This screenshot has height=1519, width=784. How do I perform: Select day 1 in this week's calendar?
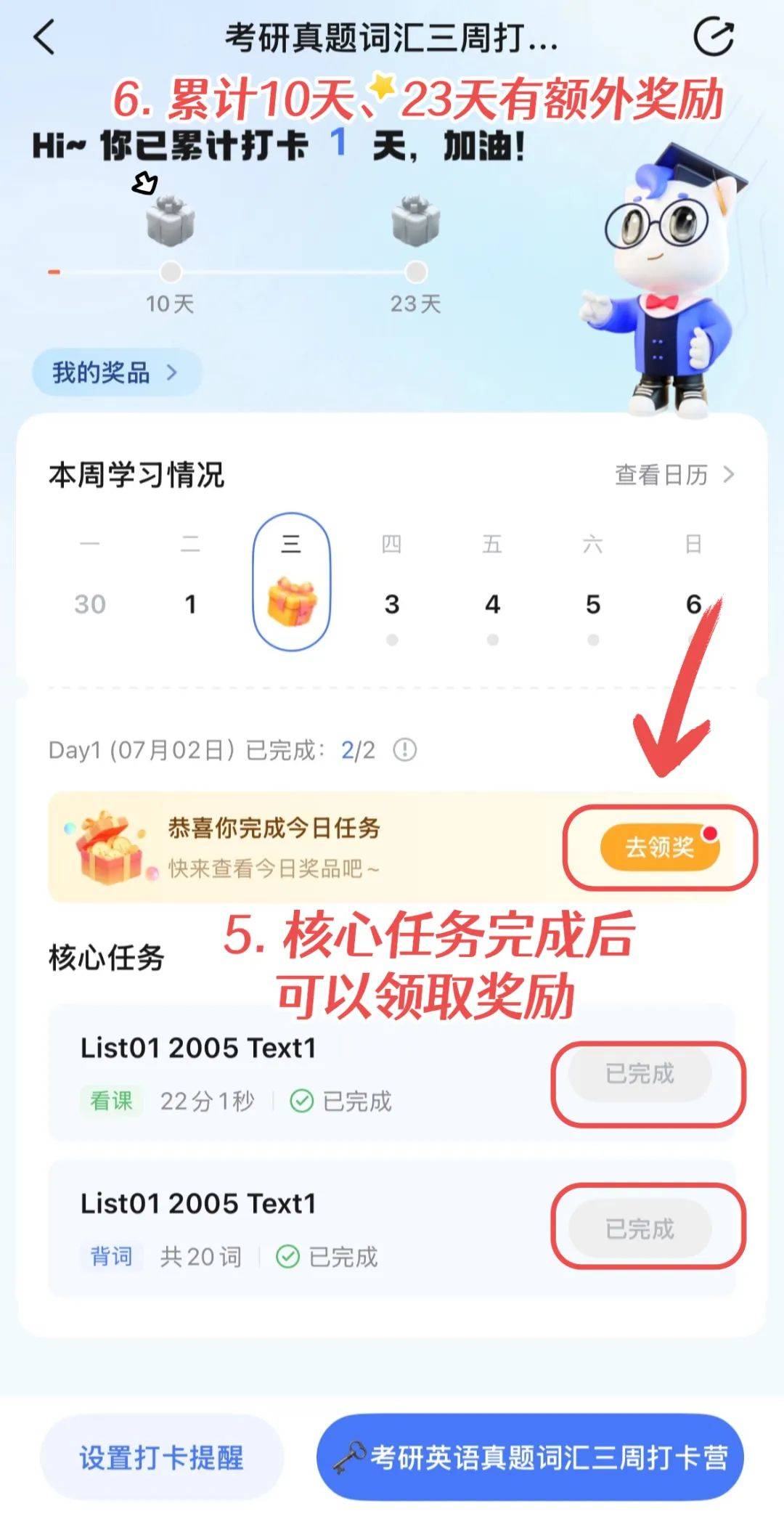coord(190,604)
